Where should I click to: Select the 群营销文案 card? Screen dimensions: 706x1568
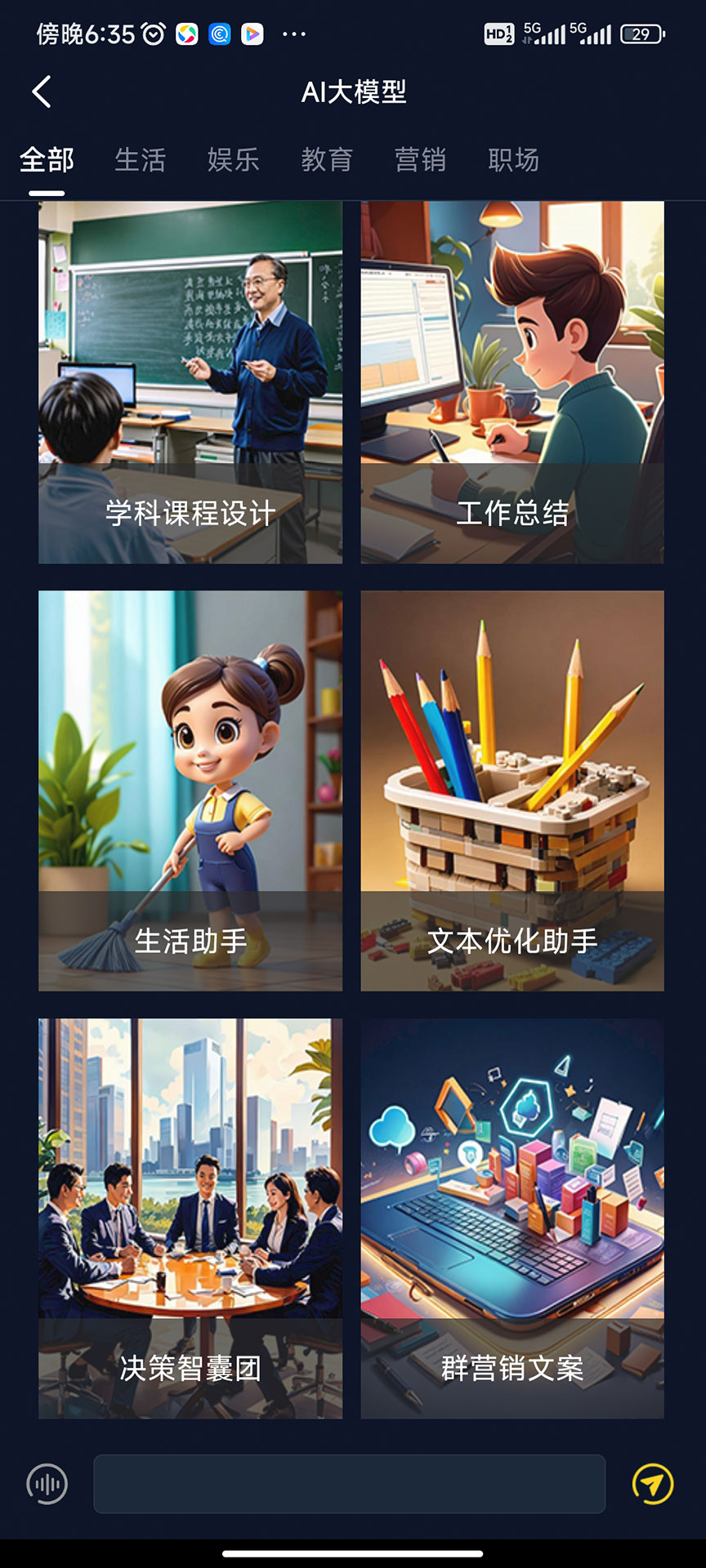(x=512, y=1218)
